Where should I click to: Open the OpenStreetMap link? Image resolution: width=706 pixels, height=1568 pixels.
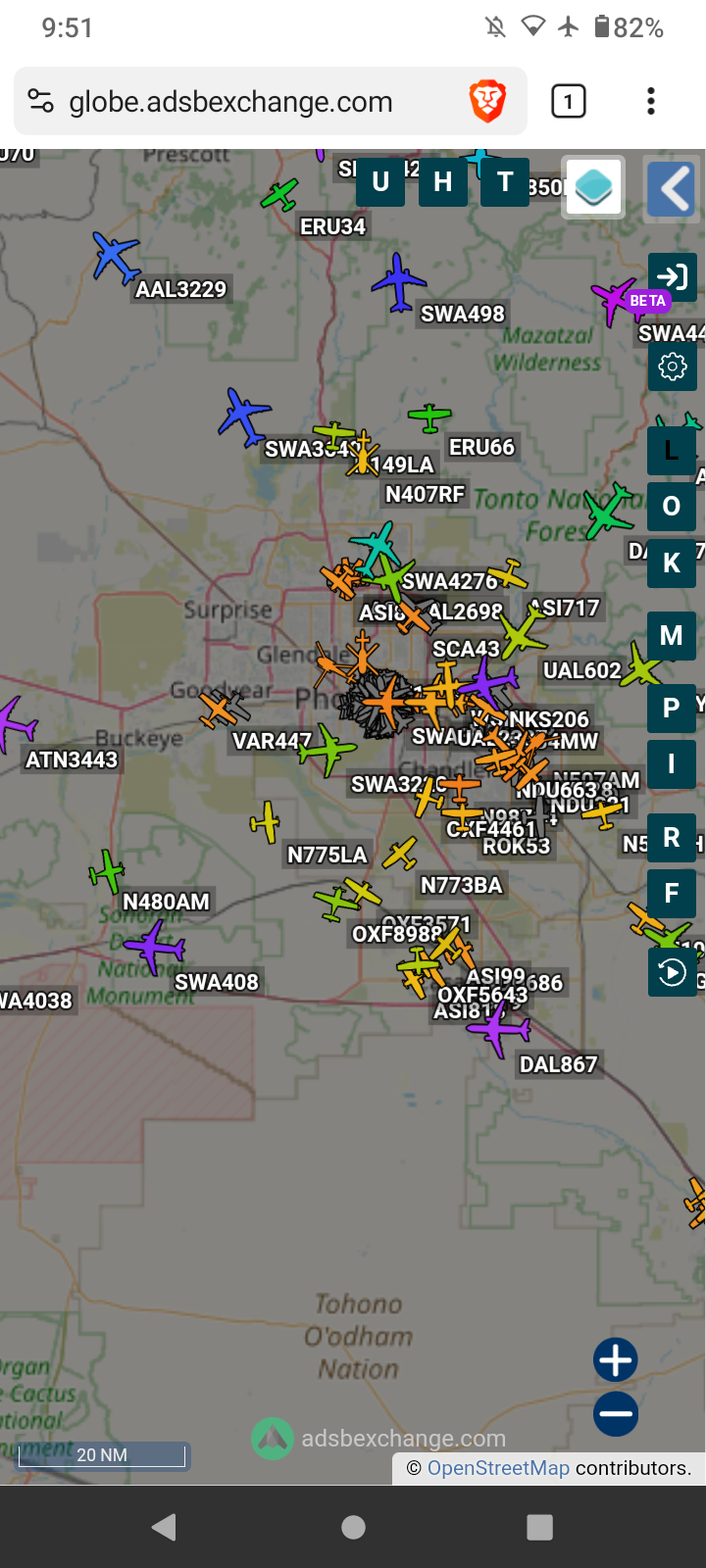pos(498,1468)
